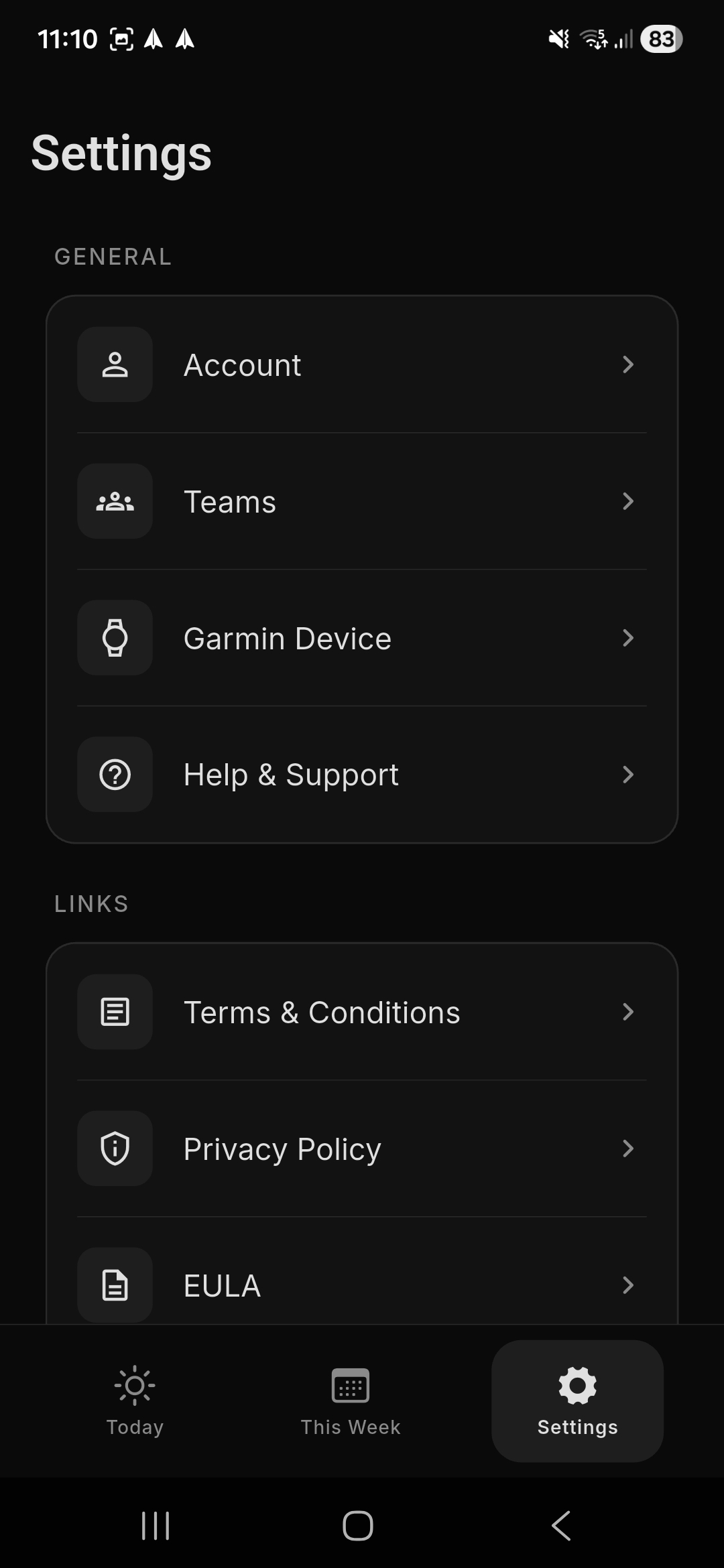Open Account settings
724x1568 pixels.
click(x=362, y=365)
